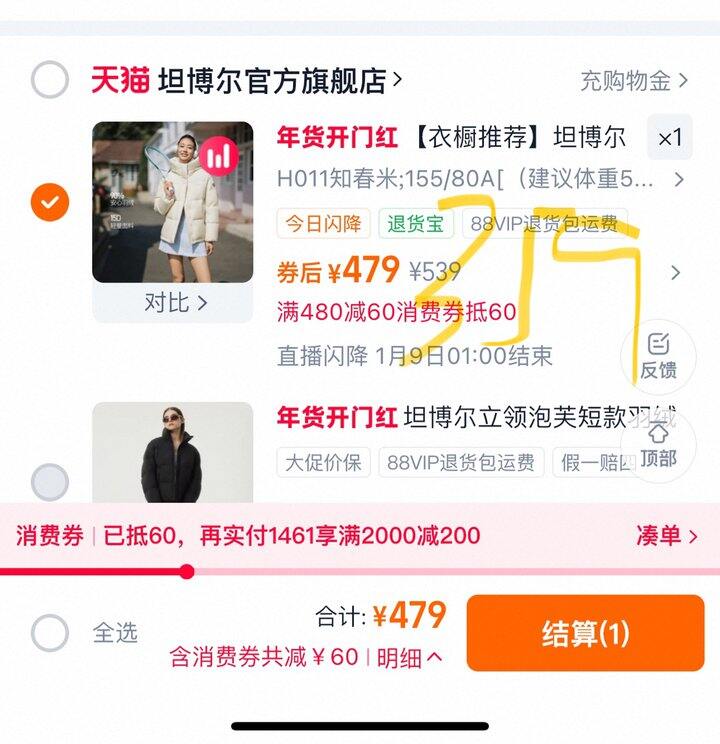Change quantity via the ×1 button
Viewport: 720px width, 744px height.
click(669, 138)
